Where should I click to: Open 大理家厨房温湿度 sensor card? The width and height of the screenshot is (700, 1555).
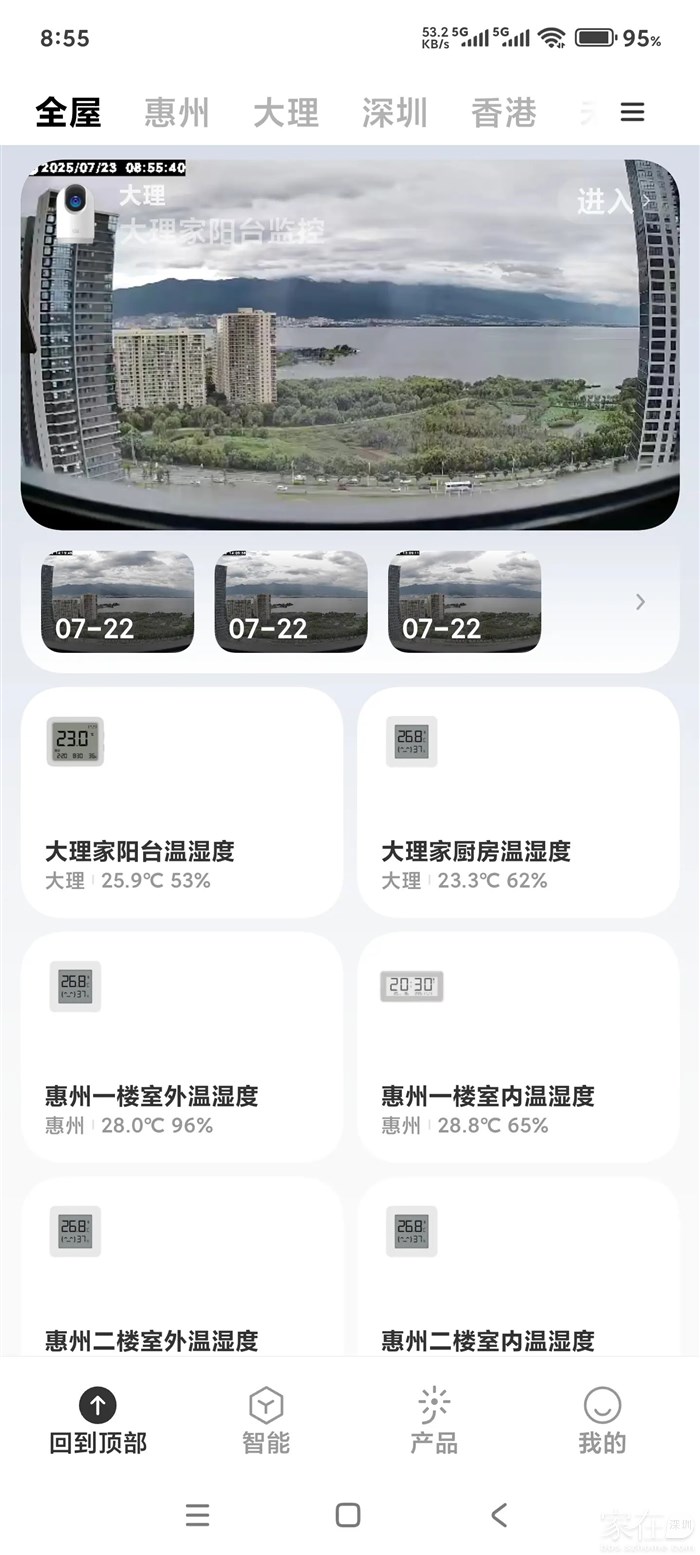518,802
